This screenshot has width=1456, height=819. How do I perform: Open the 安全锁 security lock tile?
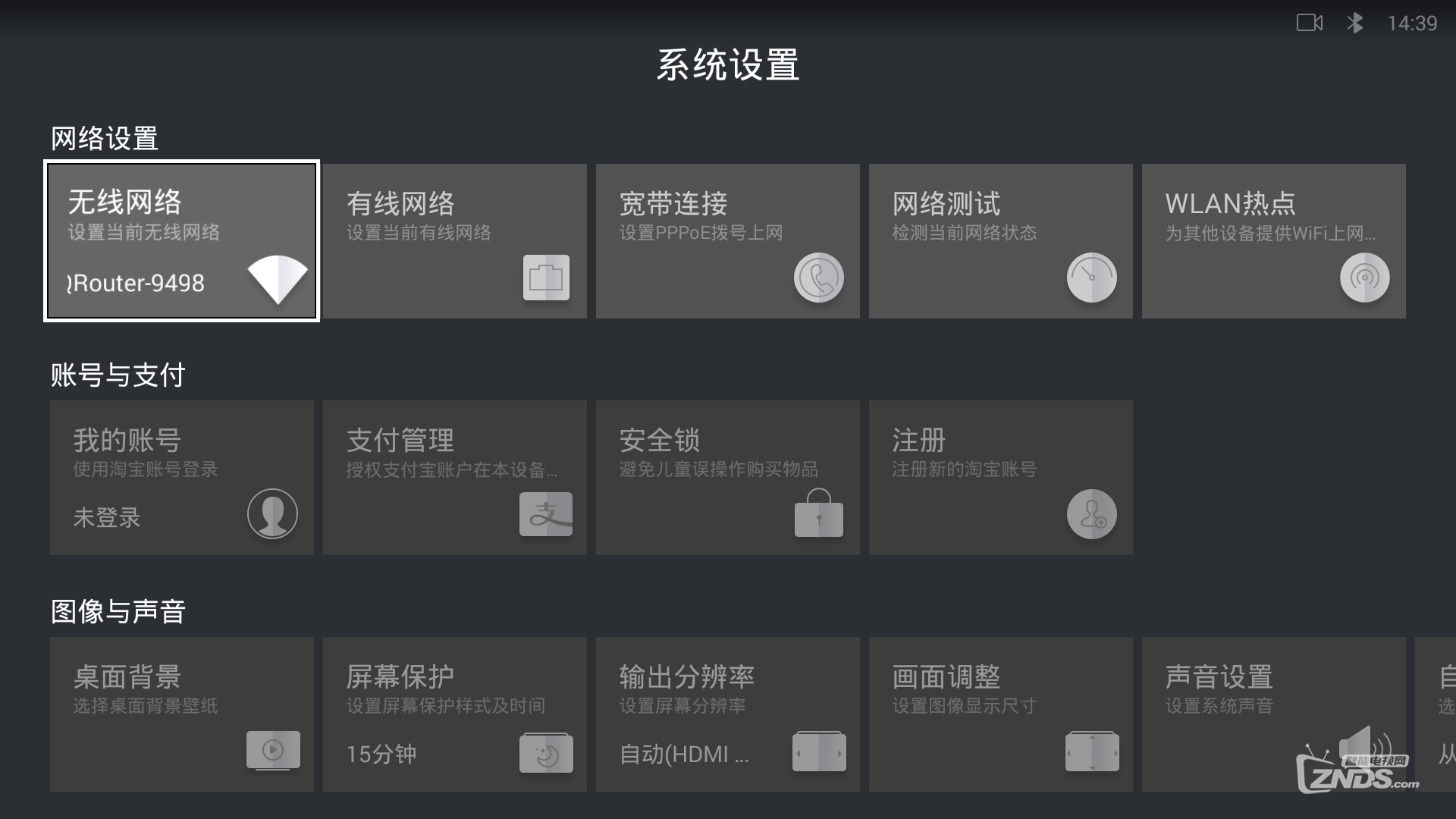(728, 478)
